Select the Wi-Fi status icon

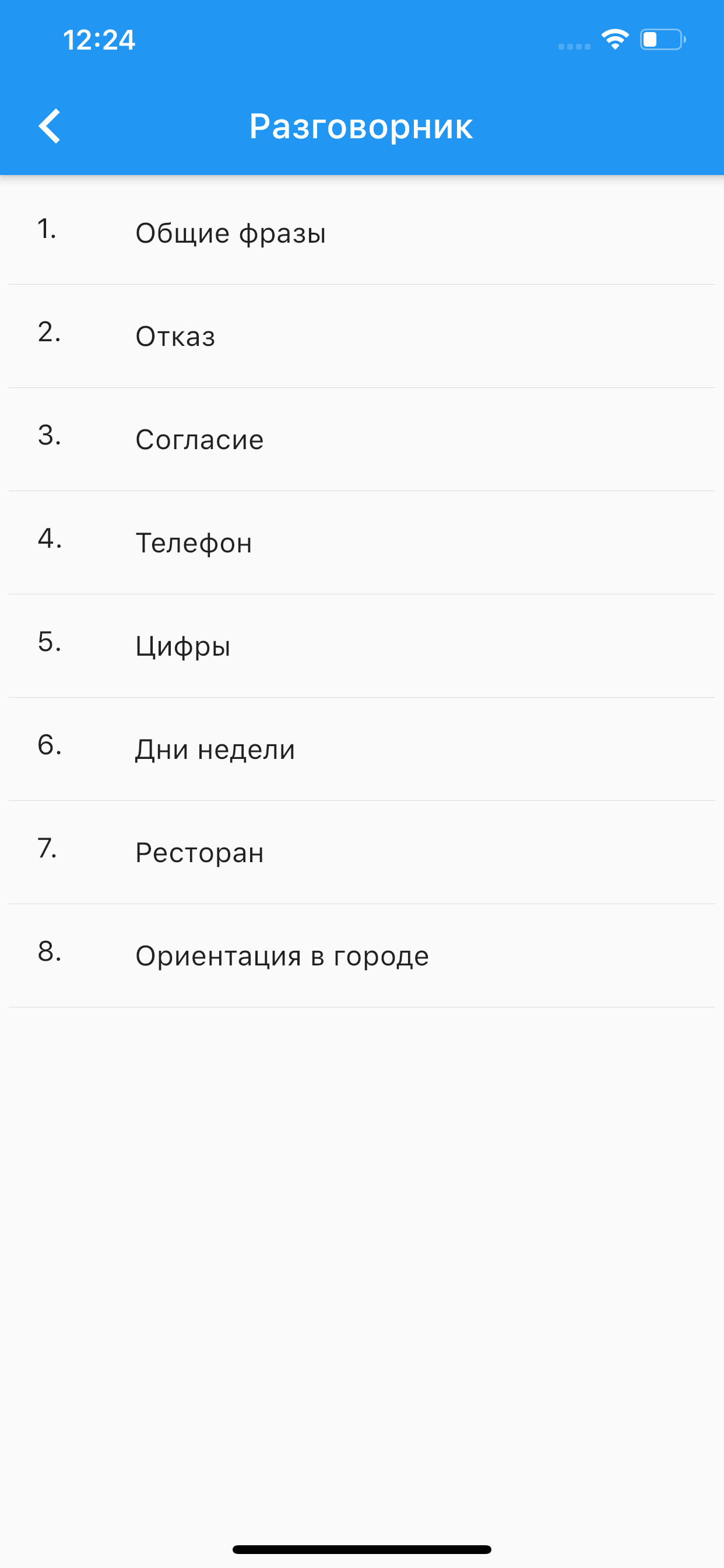615,38
